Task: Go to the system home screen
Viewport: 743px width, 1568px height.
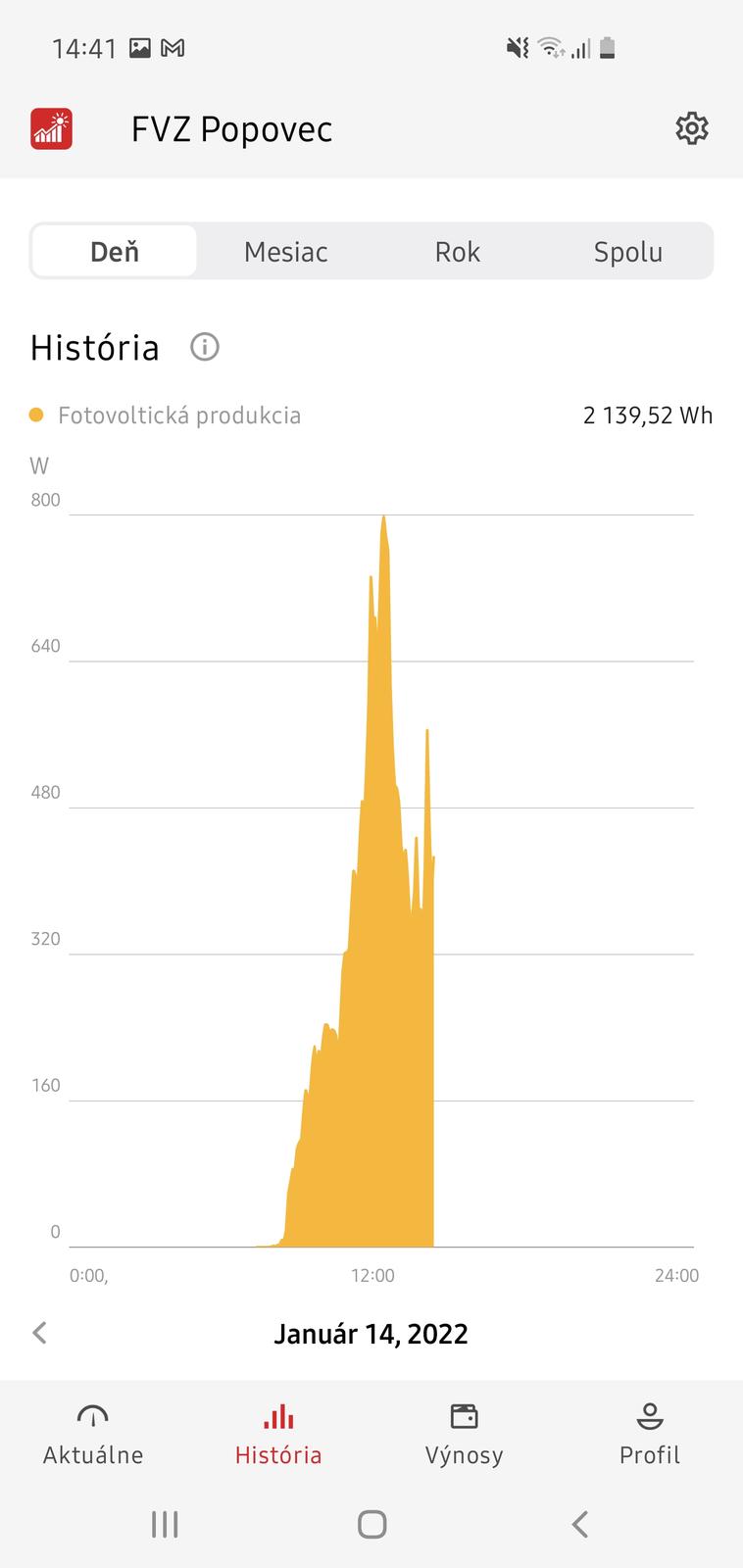Action: tap(371, 1524)
